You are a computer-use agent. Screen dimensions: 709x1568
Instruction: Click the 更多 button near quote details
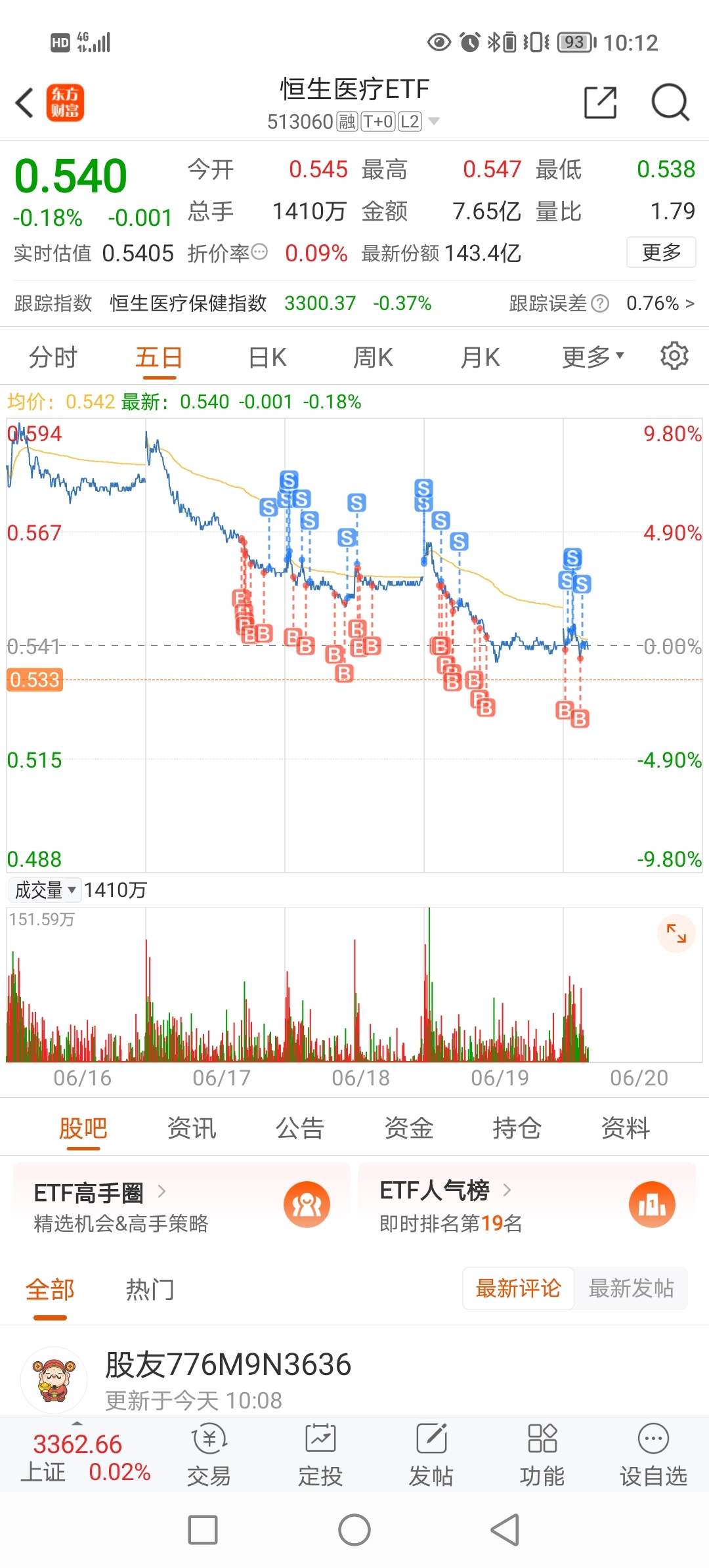click(660, 252)
